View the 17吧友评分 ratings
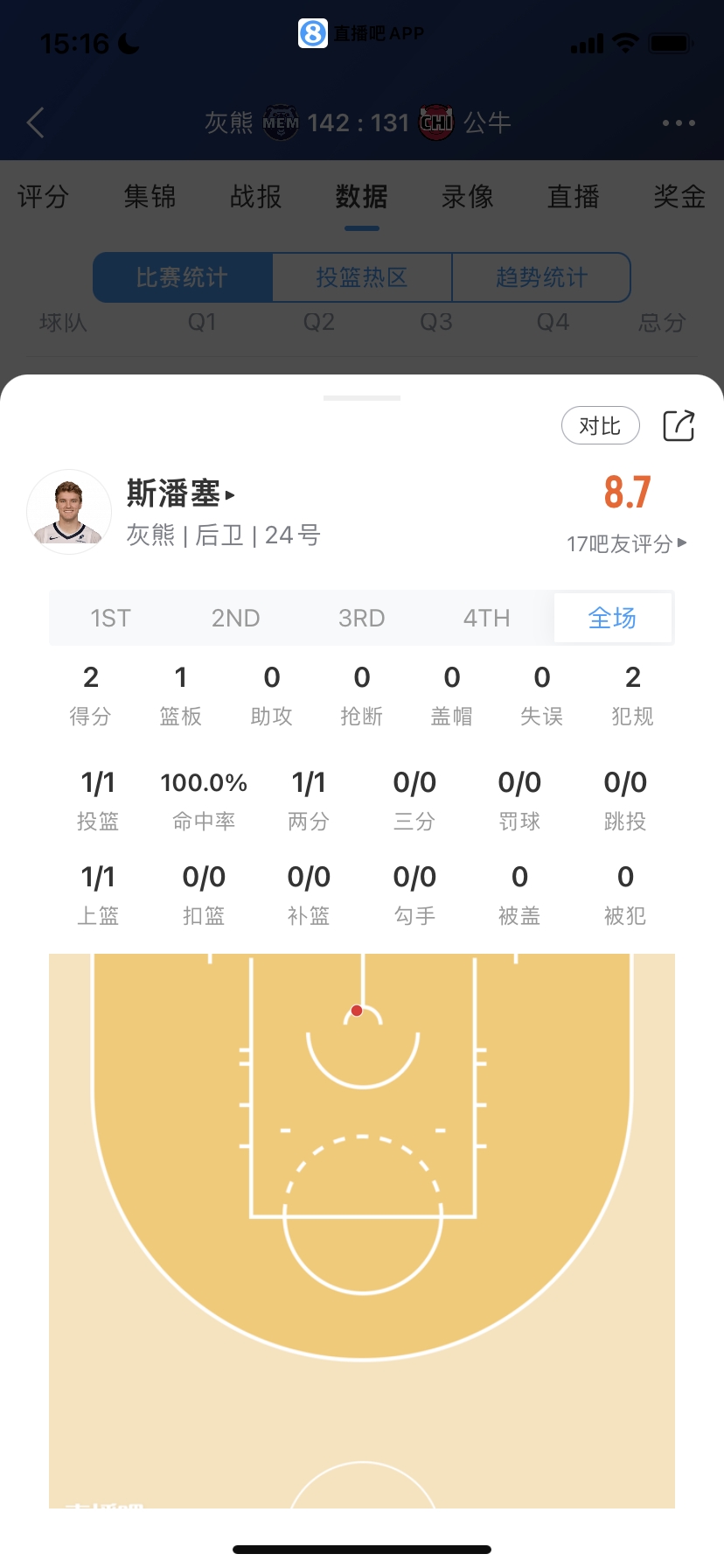 [626, 544]
